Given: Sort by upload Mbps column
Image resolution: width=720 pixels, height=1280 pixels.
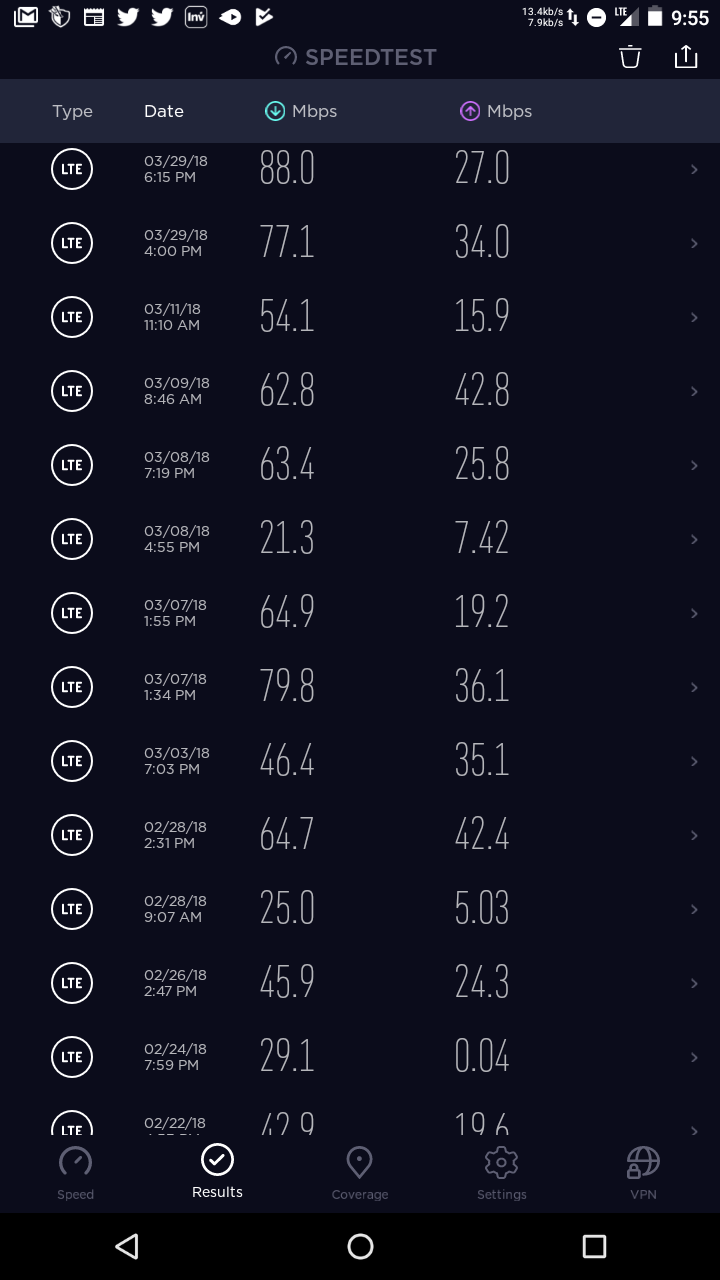Looking at the screenshot, I should (x=495, y=111).
